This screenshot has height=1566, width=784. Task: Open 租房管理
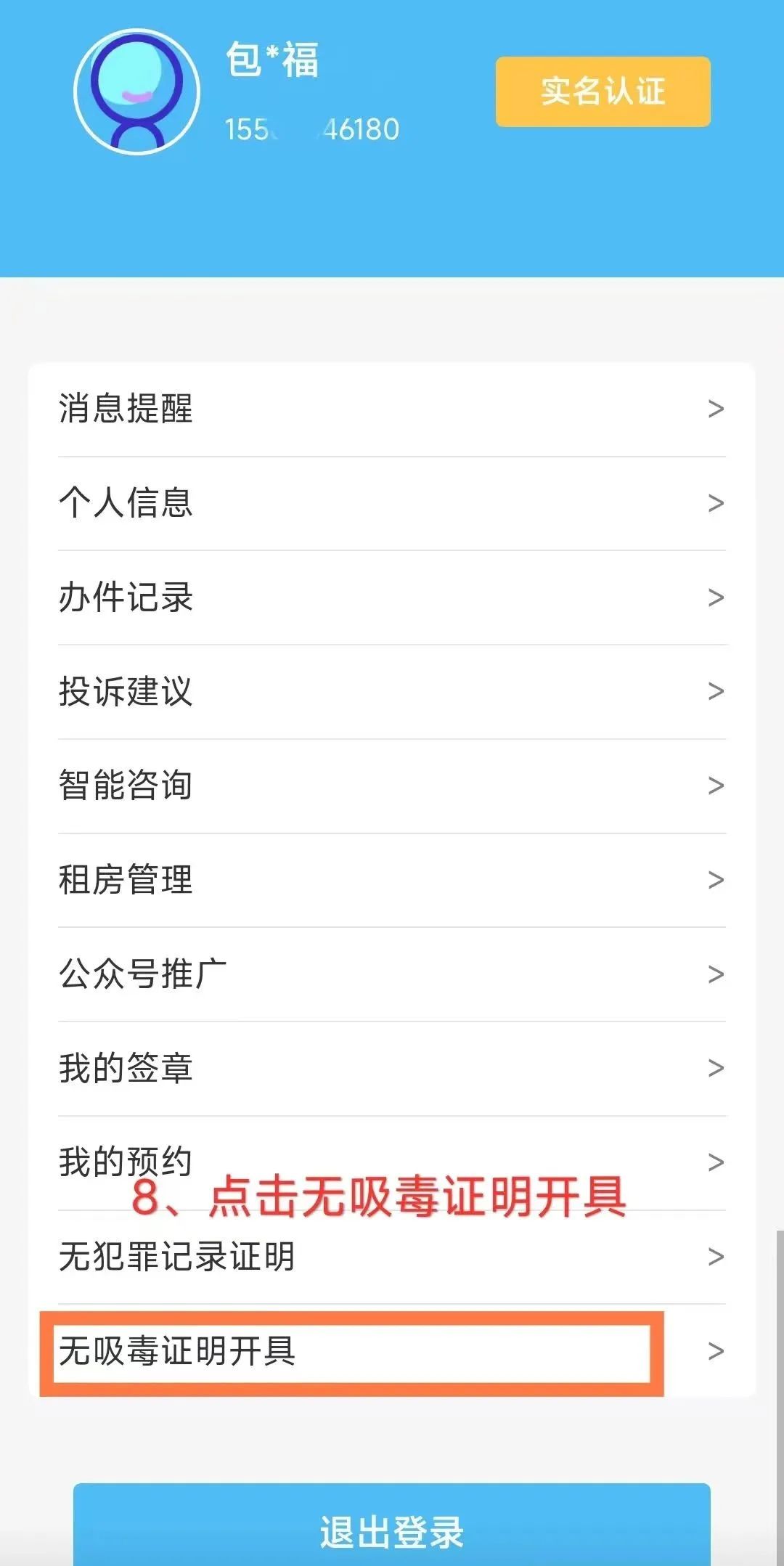tap(392, 880)
